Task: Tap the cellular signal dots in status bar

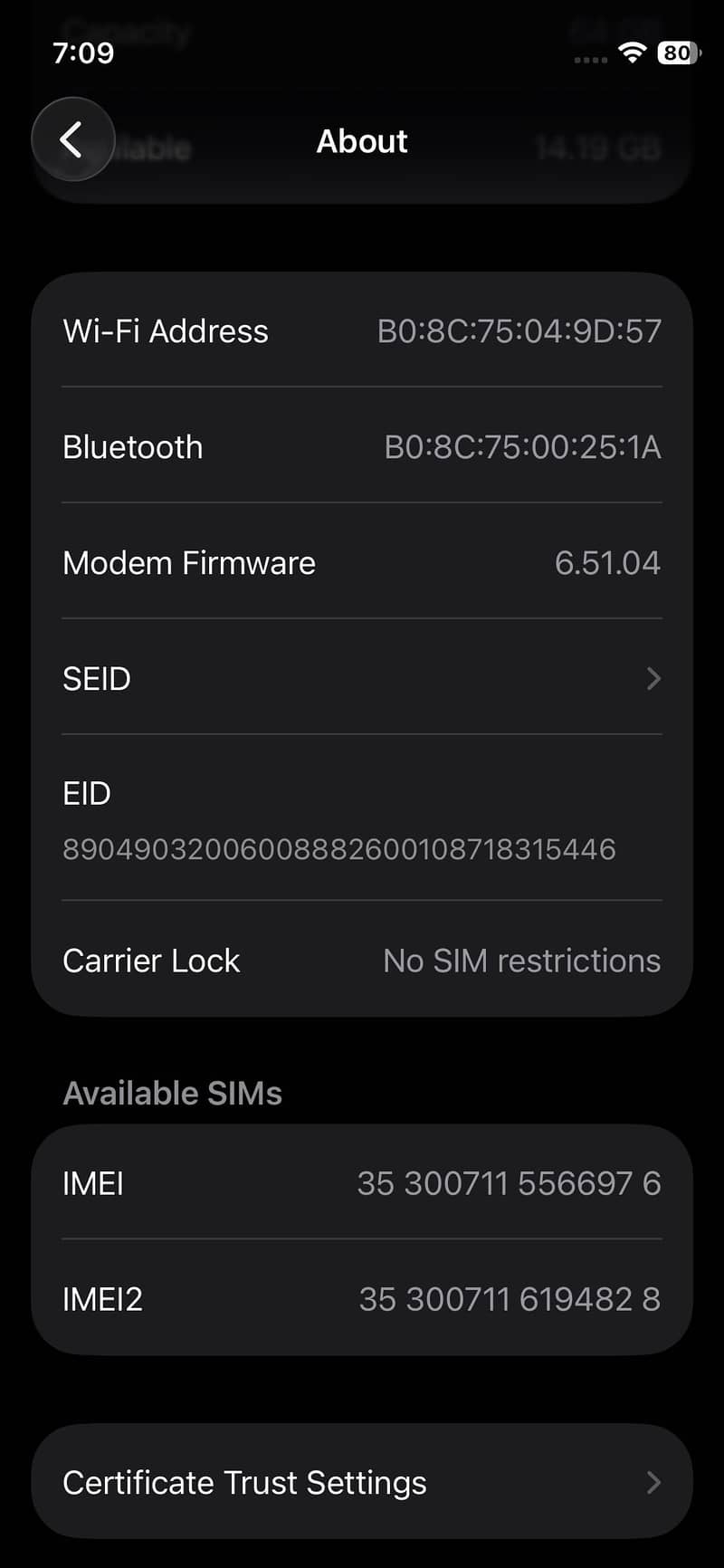Action: [588, 58]
